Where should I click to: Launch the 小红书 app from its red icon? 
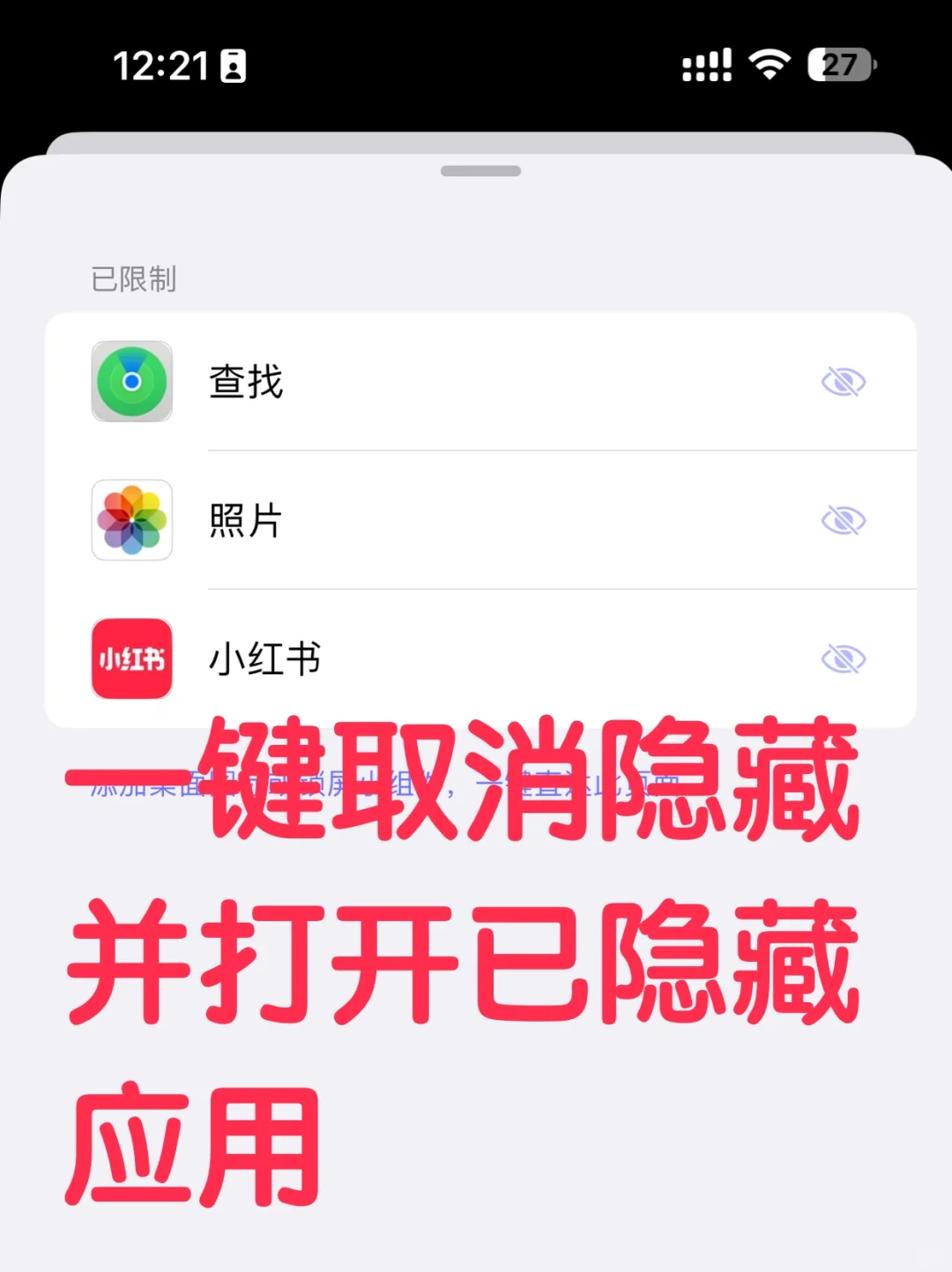pos(132,658)
